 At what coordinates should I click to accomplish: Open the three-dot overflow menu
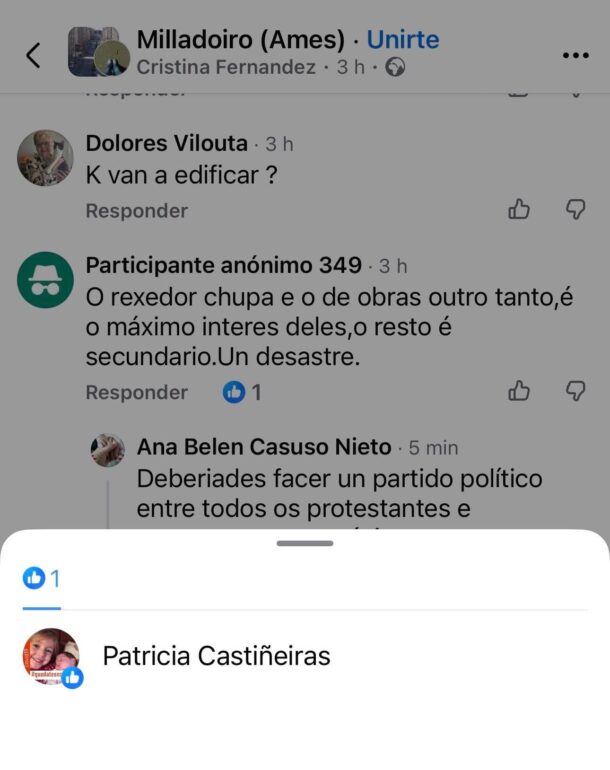coord(575,55)
